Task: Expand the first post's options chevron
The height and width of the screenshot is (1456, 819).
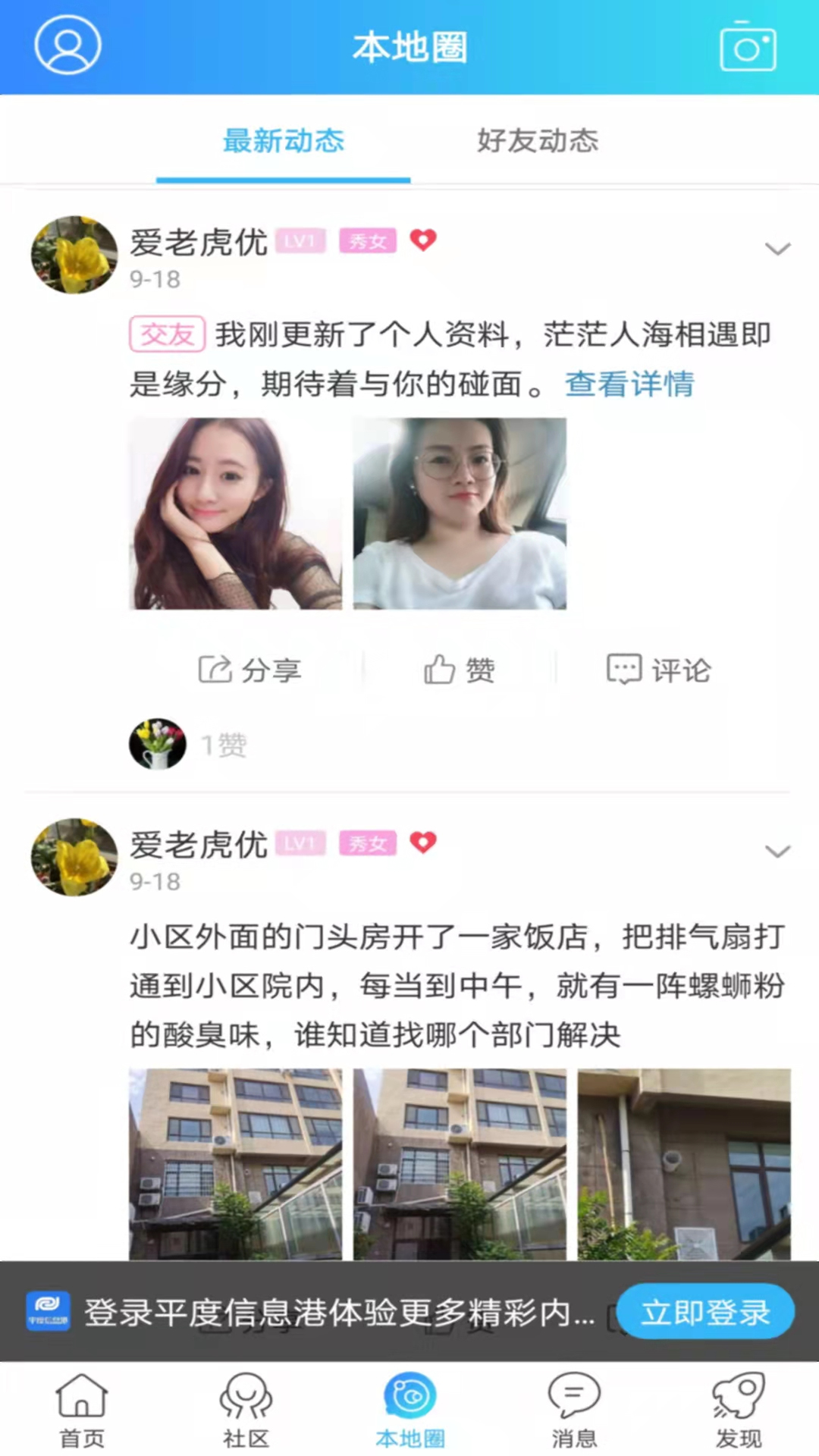Action: pyautogui.click(x=777, y=249)
